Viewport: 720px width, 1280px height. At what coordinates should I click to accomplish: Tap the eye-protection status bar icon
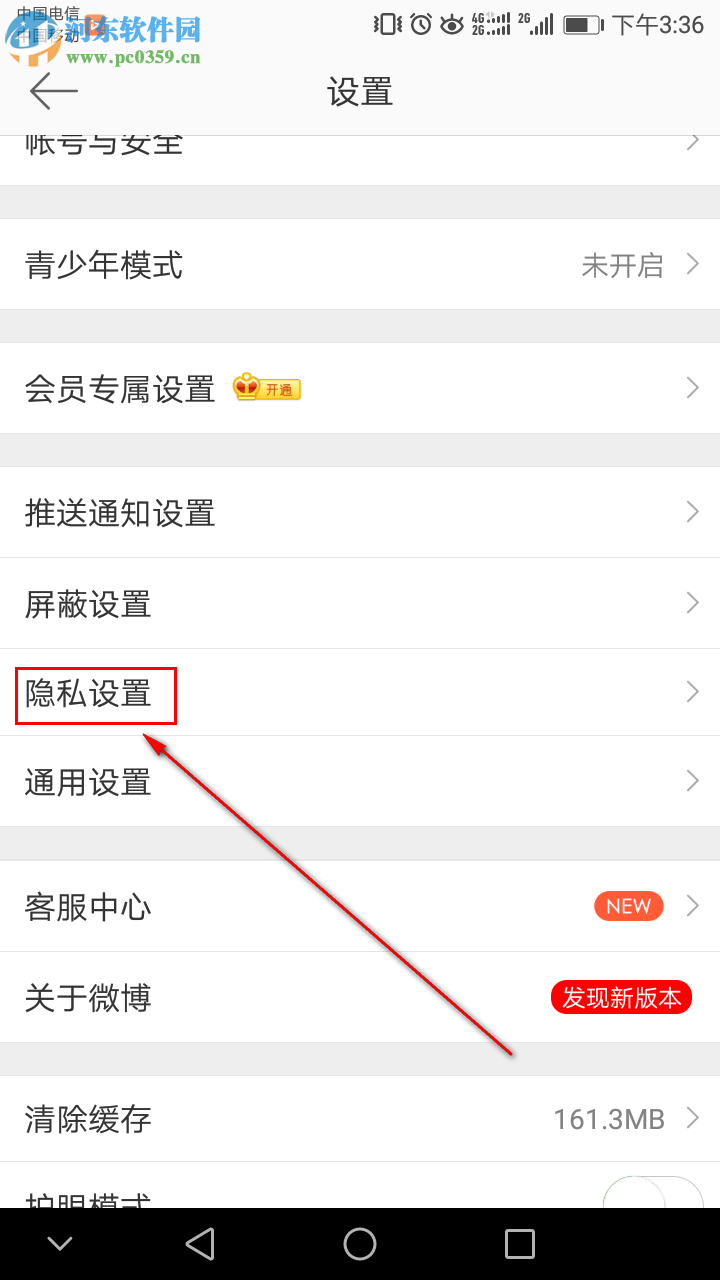tap(452, 24)
